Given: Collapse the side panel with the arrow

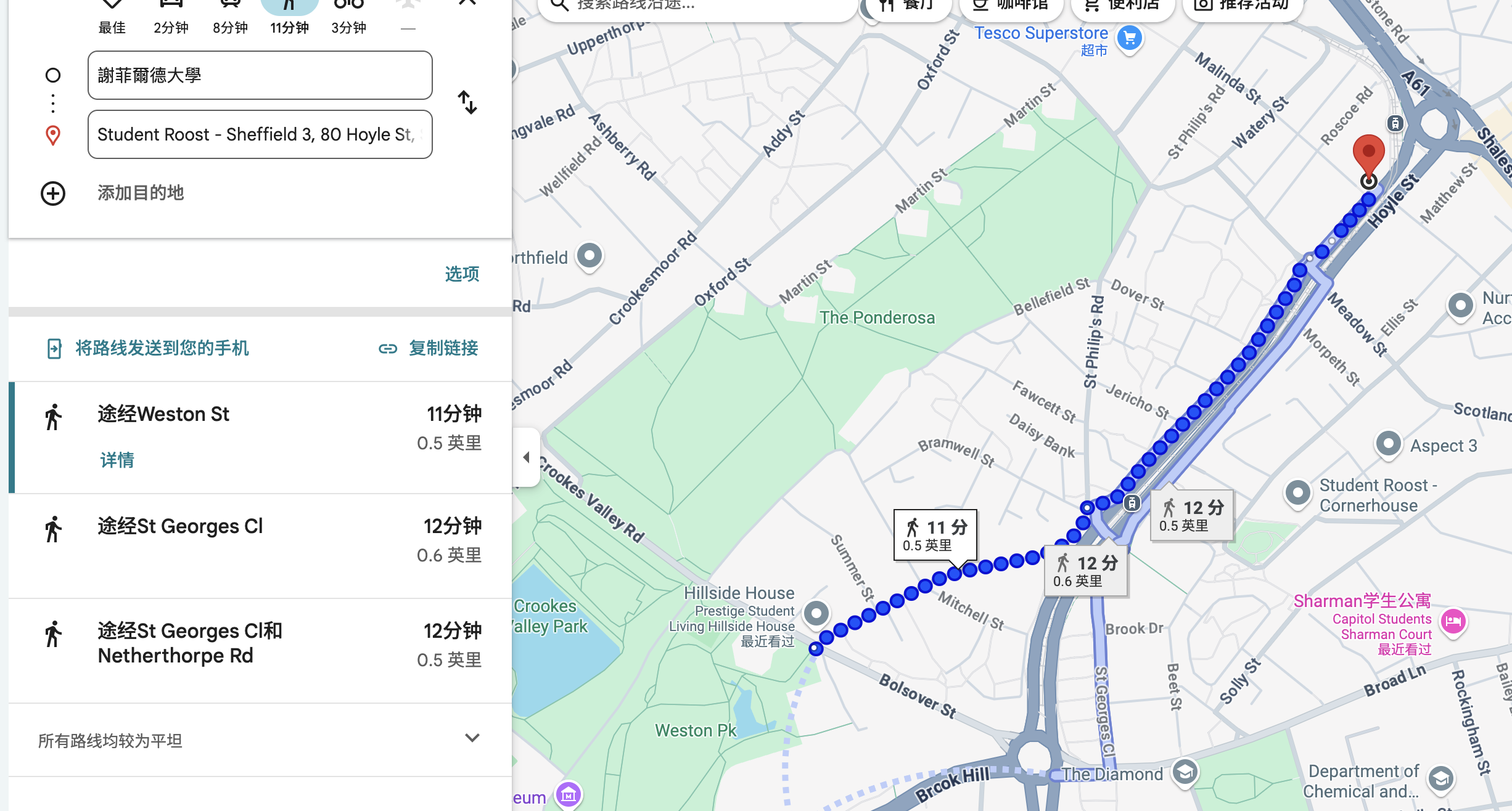Looking at the screenshot, I should [x=526, y=457].
